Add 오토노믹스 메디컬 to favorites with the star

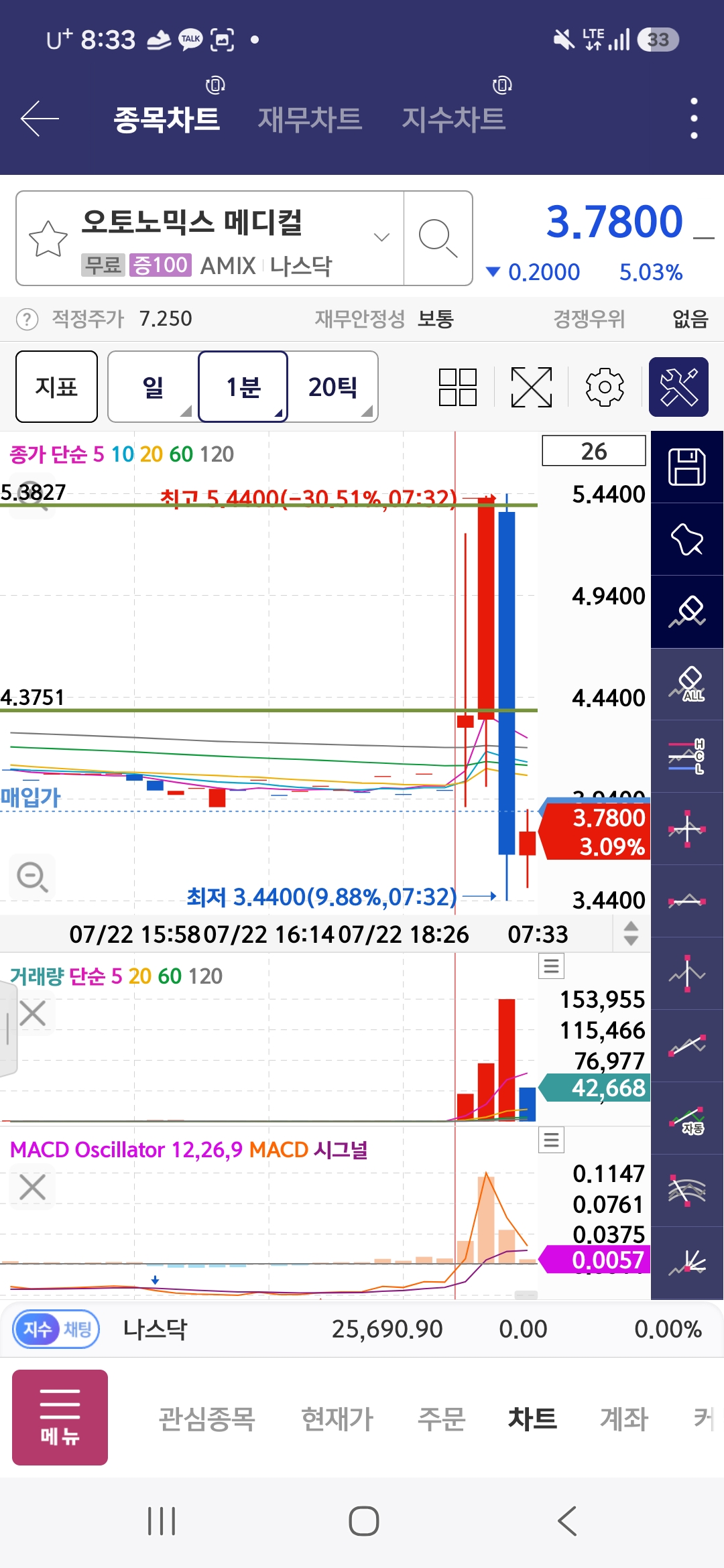point(48,239)
